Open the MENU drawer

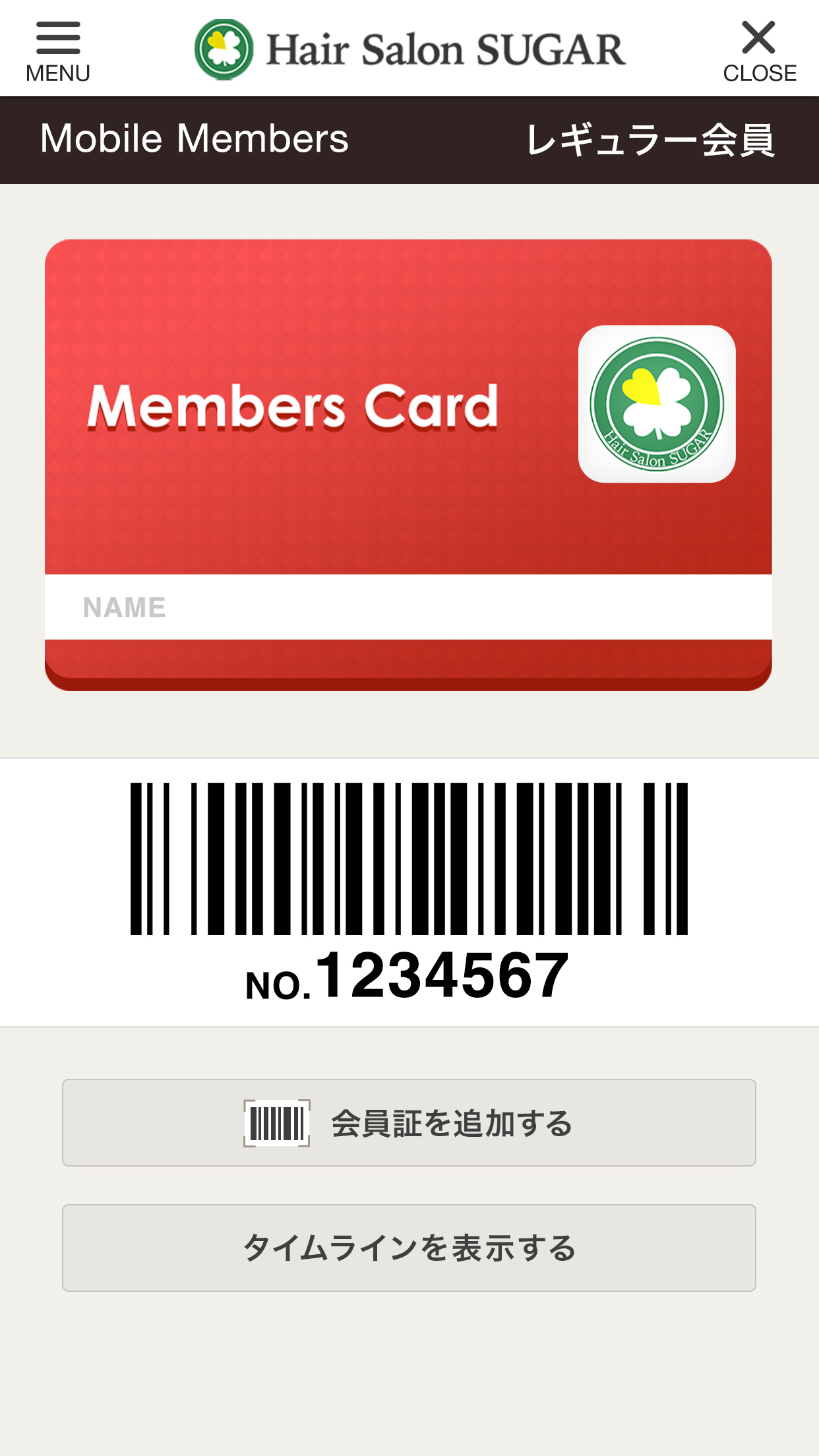coord(58,51)
